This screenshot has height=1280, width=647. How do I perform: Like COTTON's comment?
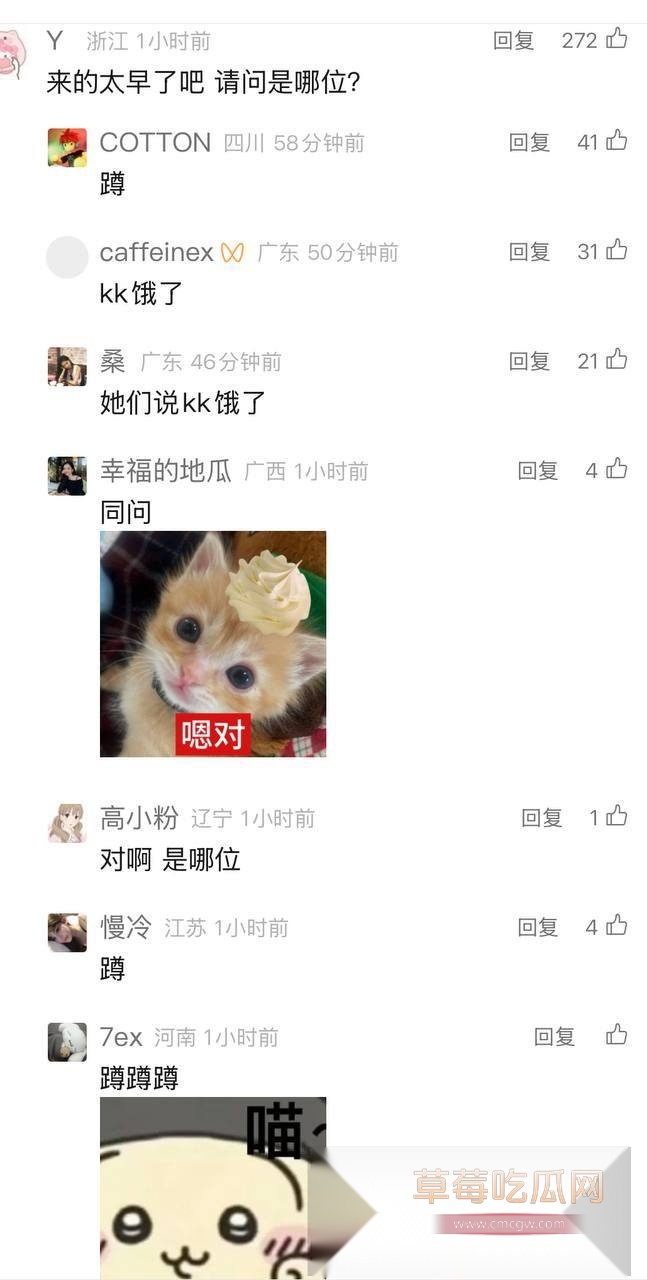click(617, 141)
